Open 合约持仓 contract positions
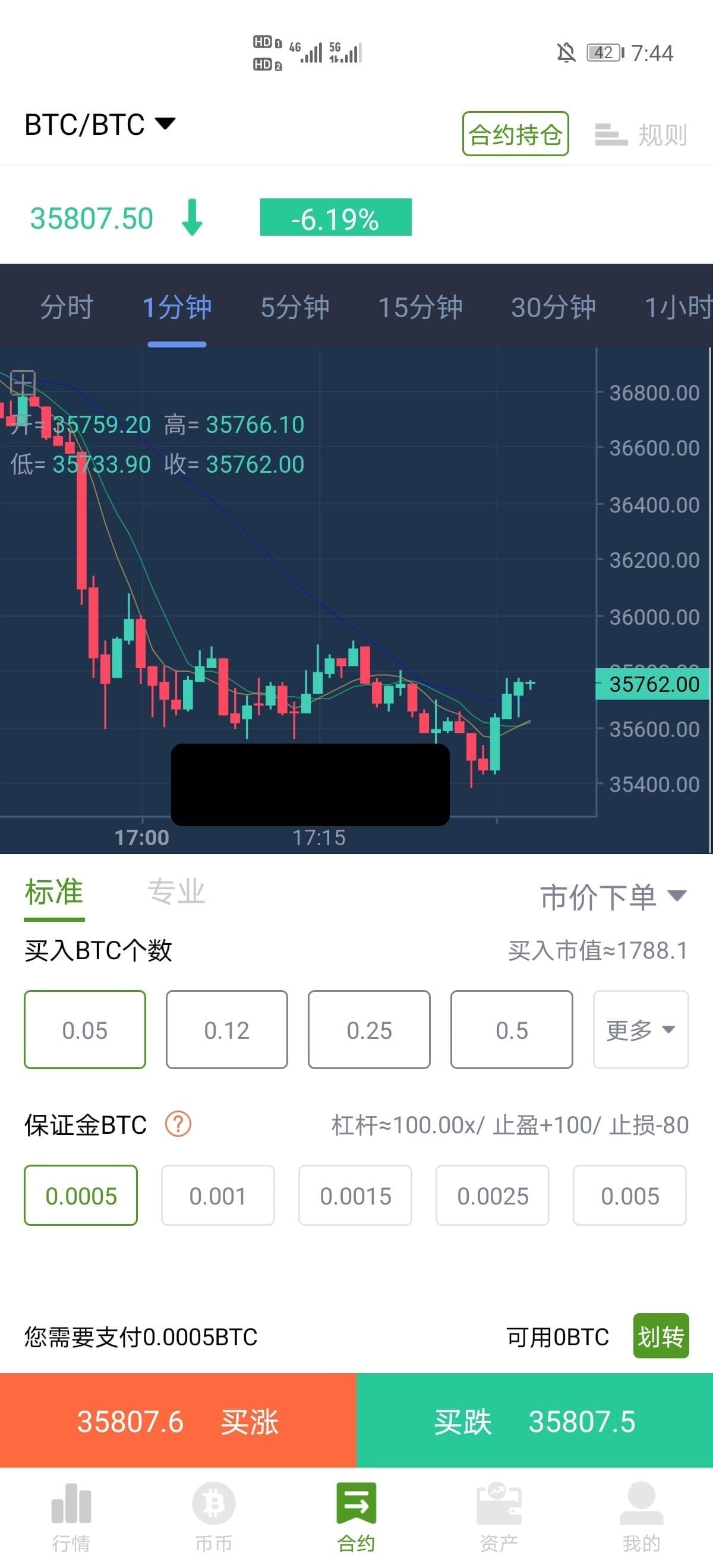The image size is (713, 1568). click(x=515, y=134)
